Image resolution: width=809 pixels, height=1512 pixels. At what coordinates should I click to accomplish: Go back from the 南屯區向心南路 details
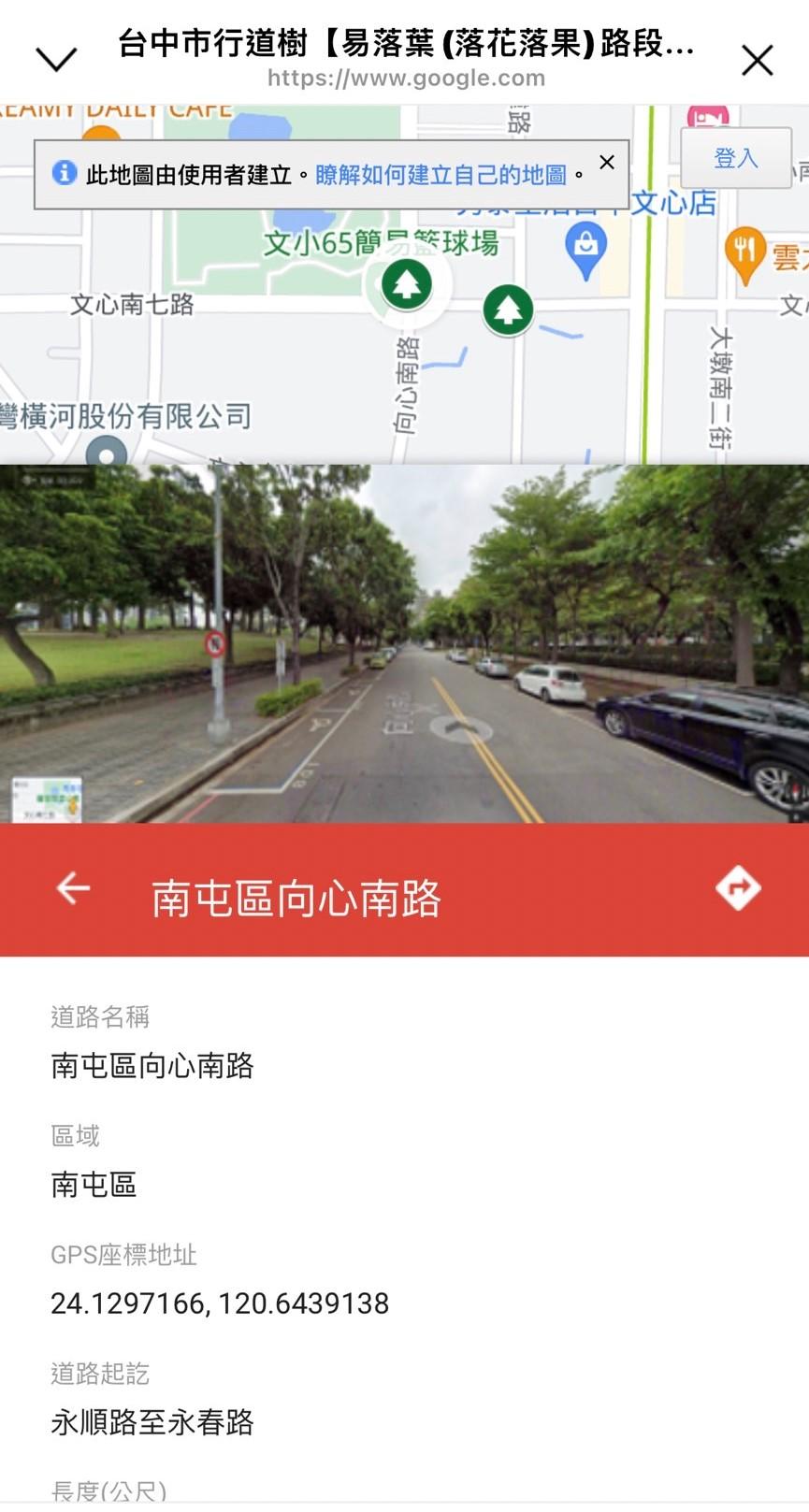pyautogui.click(x=74, y=888)
